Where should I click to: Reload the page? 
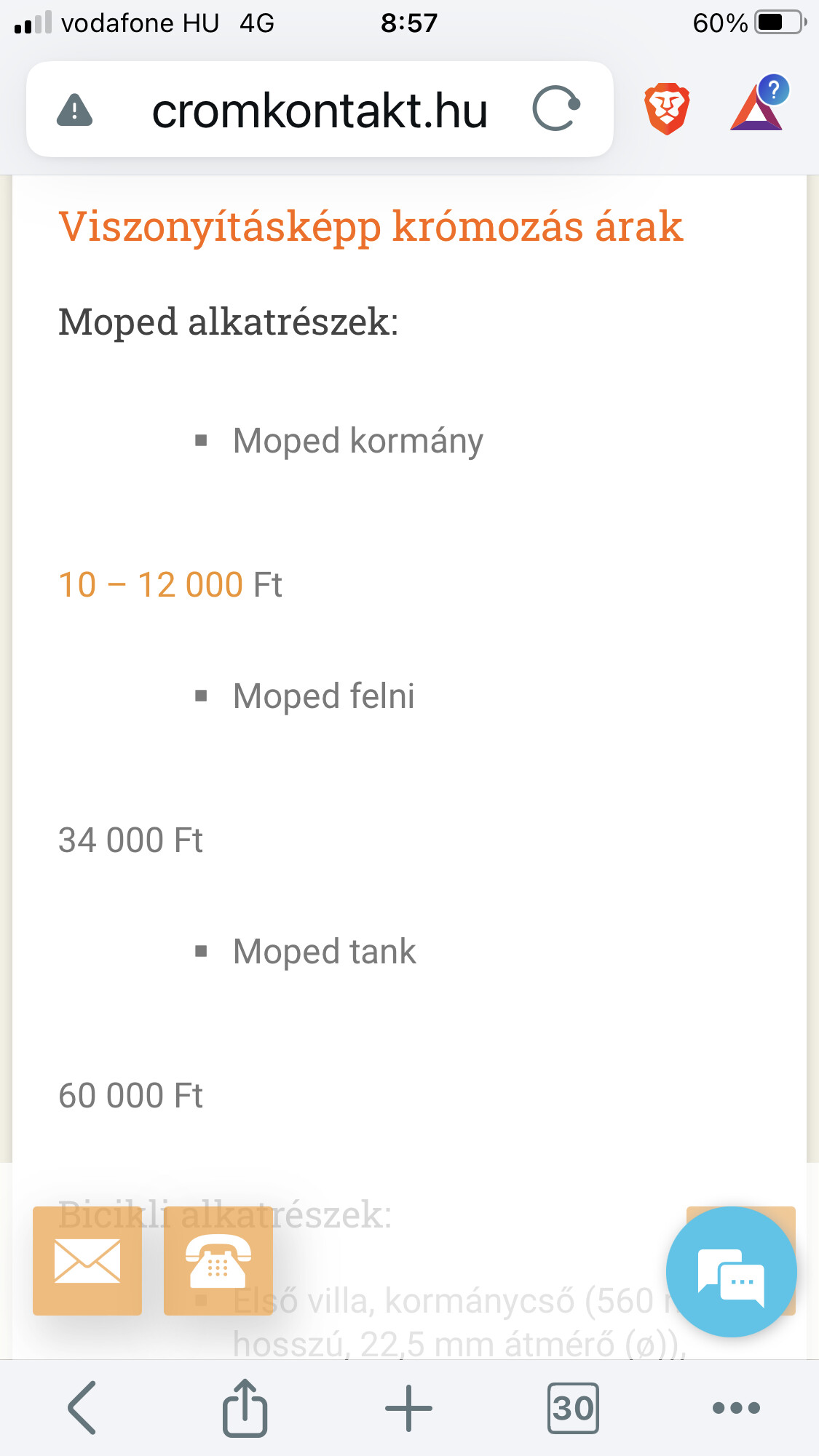pyautogui.click(x=556, y=109)
